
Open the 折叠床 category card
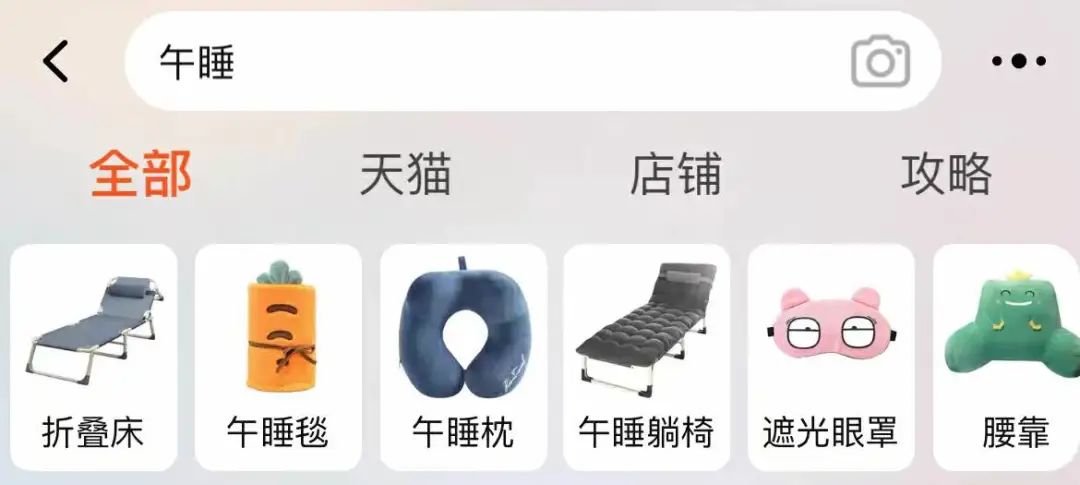pos(93,357)
